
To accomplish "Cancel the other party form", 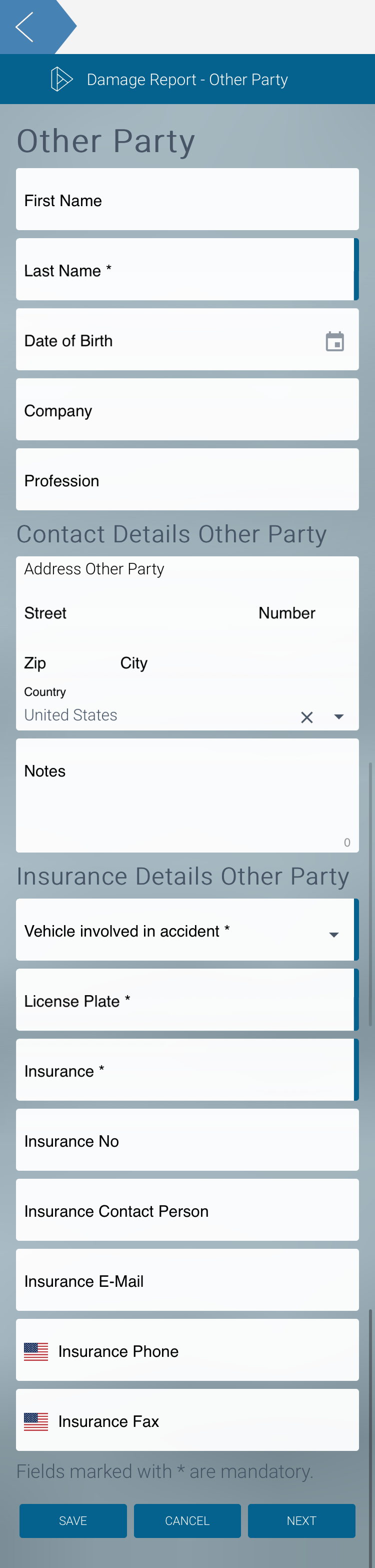I will 187,1520.
